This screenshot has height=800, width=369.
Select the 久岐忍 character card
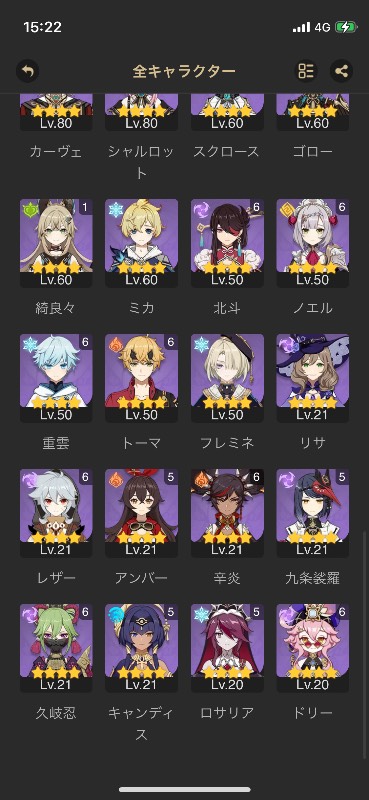tap(56, 648)
